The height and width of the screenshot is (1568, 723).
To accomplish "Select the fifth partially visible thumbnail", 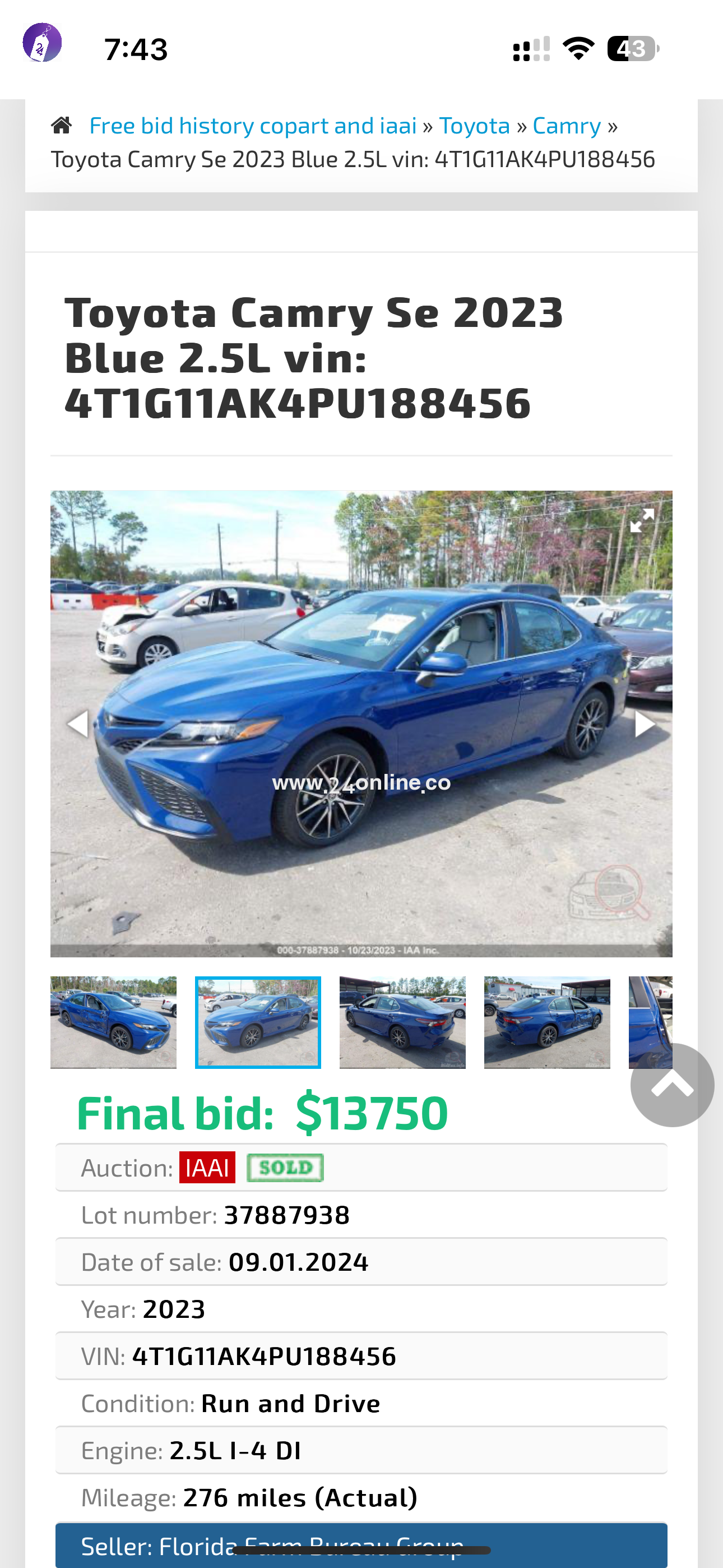I will (x=650, y=1011).
